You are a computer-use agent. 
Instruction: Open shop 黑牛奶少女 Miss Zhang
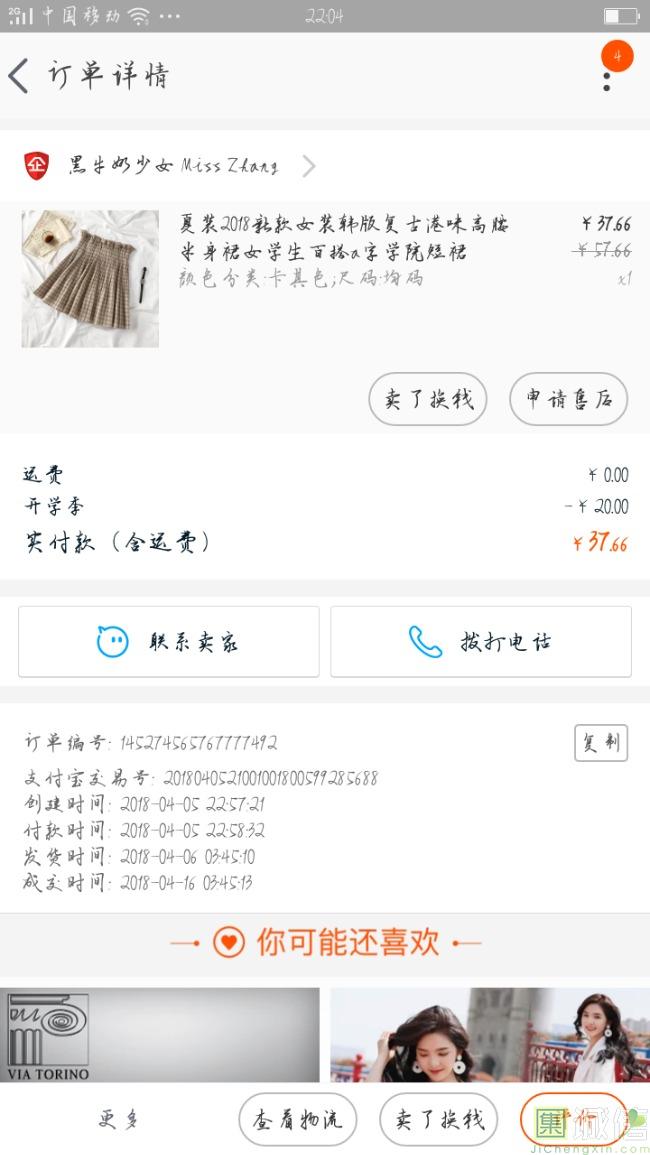(170, 166)
